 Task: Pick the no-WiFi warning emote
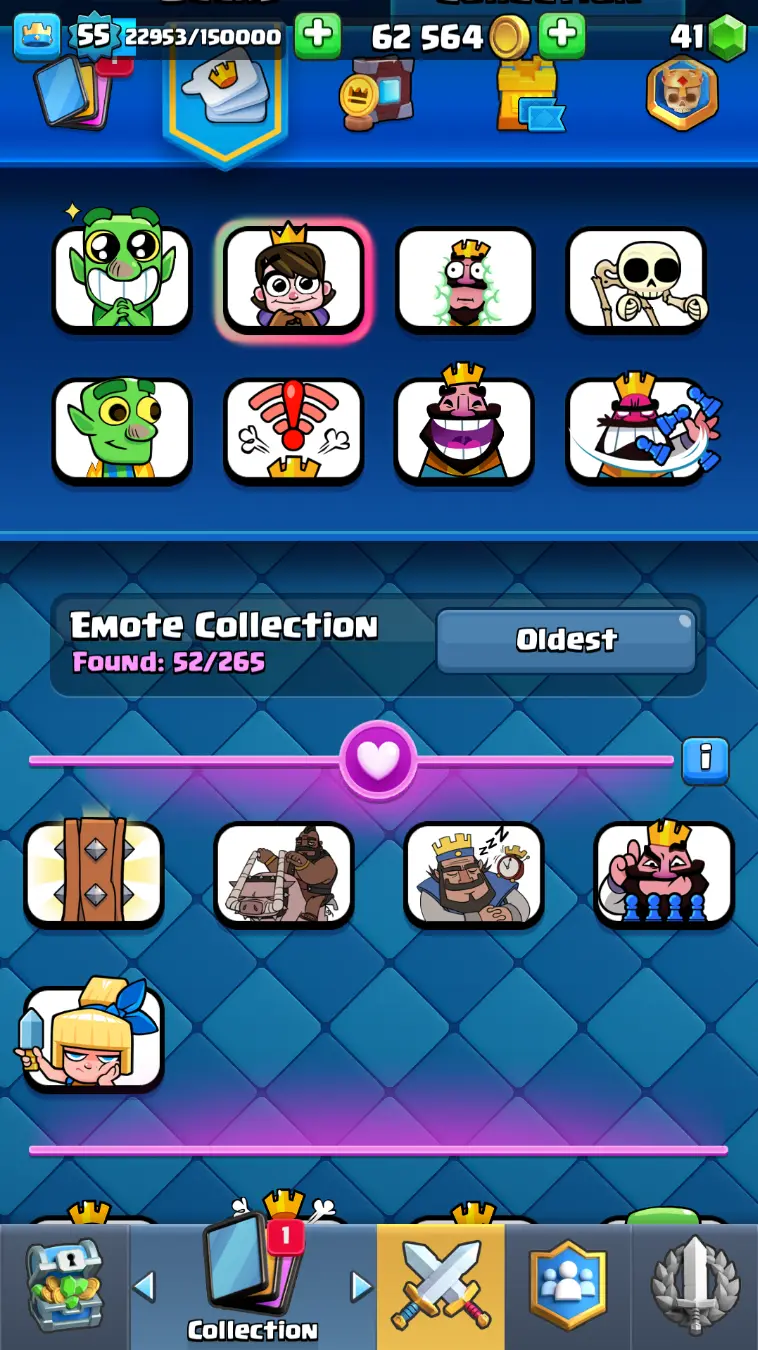(293, 430)
